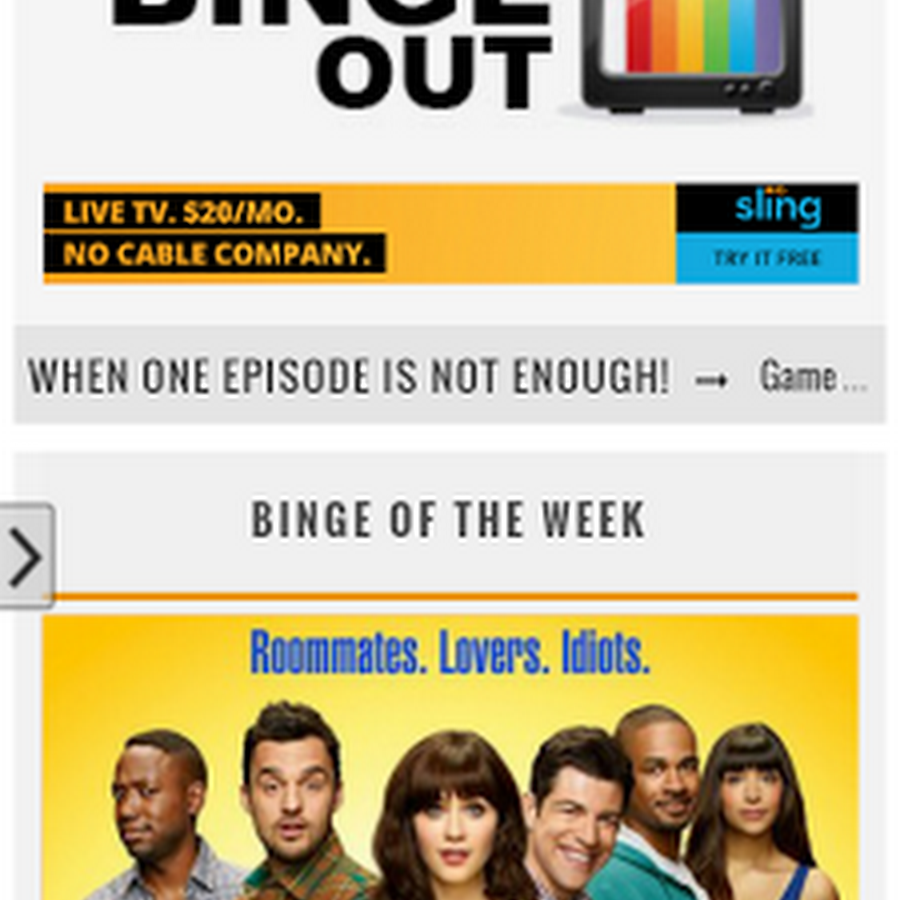Open the Roommates Lovers Idiots show poster

click(x=450, y=760)
